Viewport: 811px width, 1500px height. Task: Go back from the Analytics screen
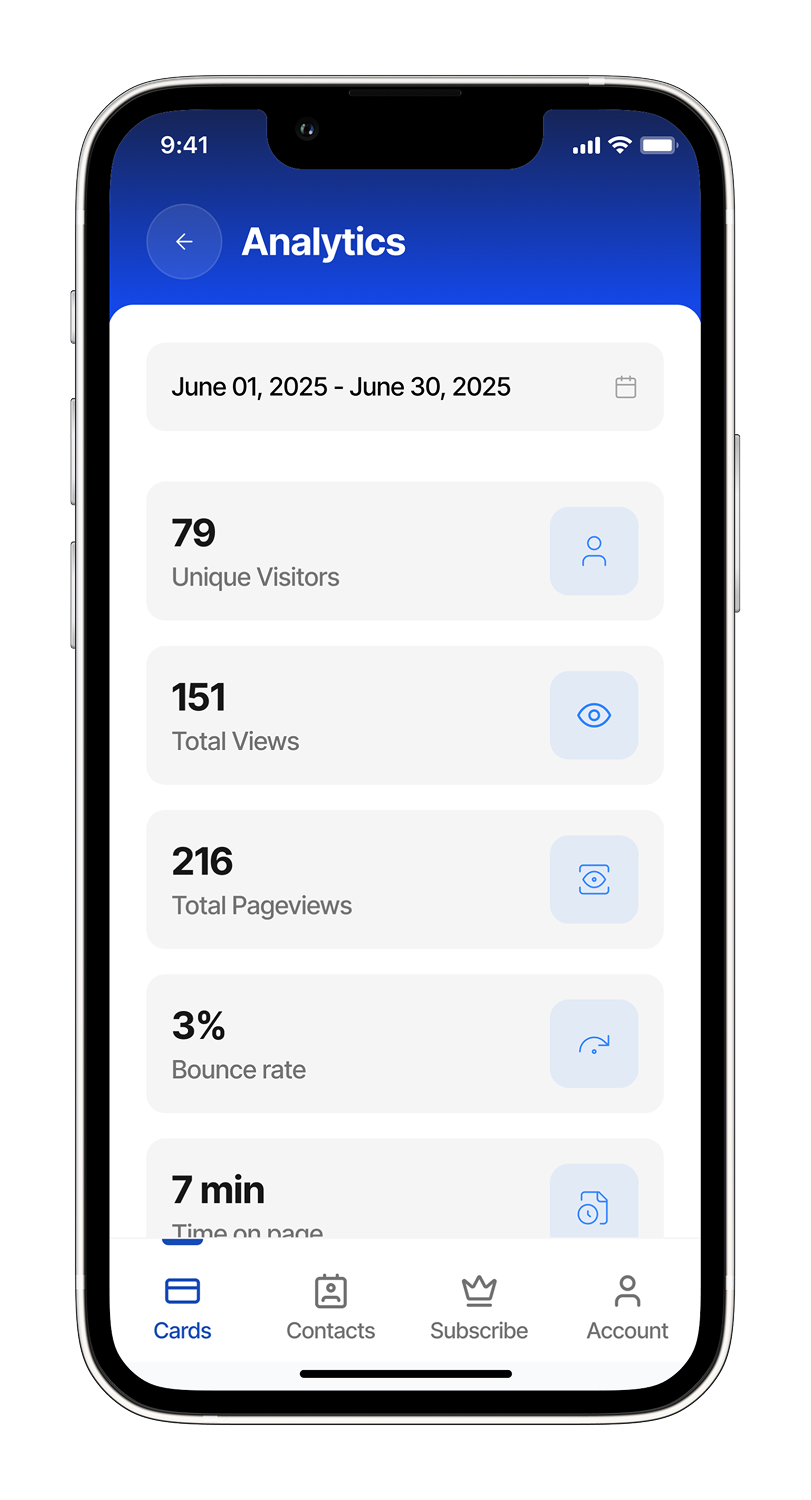pos(184,242)
